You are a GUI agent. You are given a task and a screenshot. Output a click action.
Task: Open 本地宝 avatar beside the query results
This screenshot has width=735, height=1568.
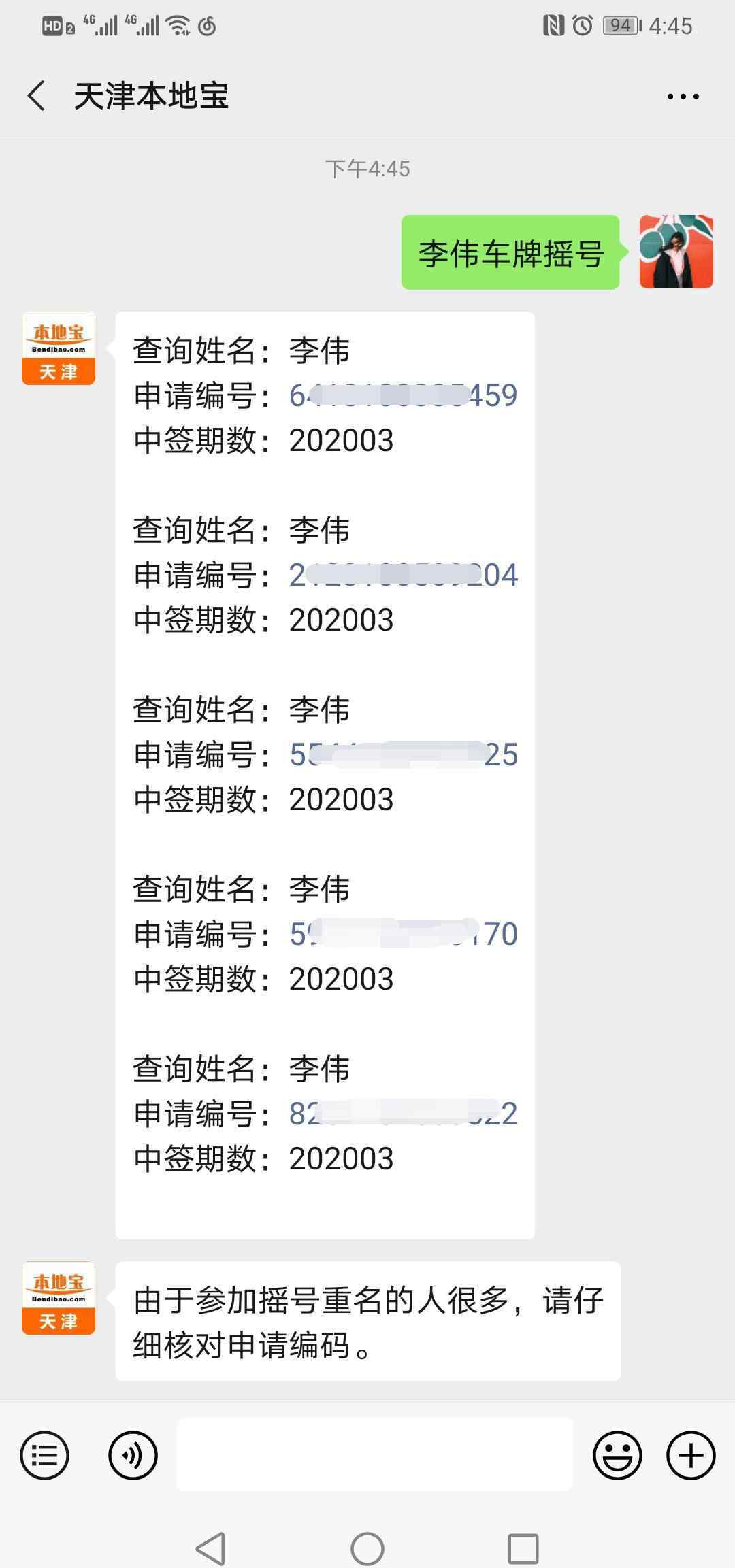59,348
